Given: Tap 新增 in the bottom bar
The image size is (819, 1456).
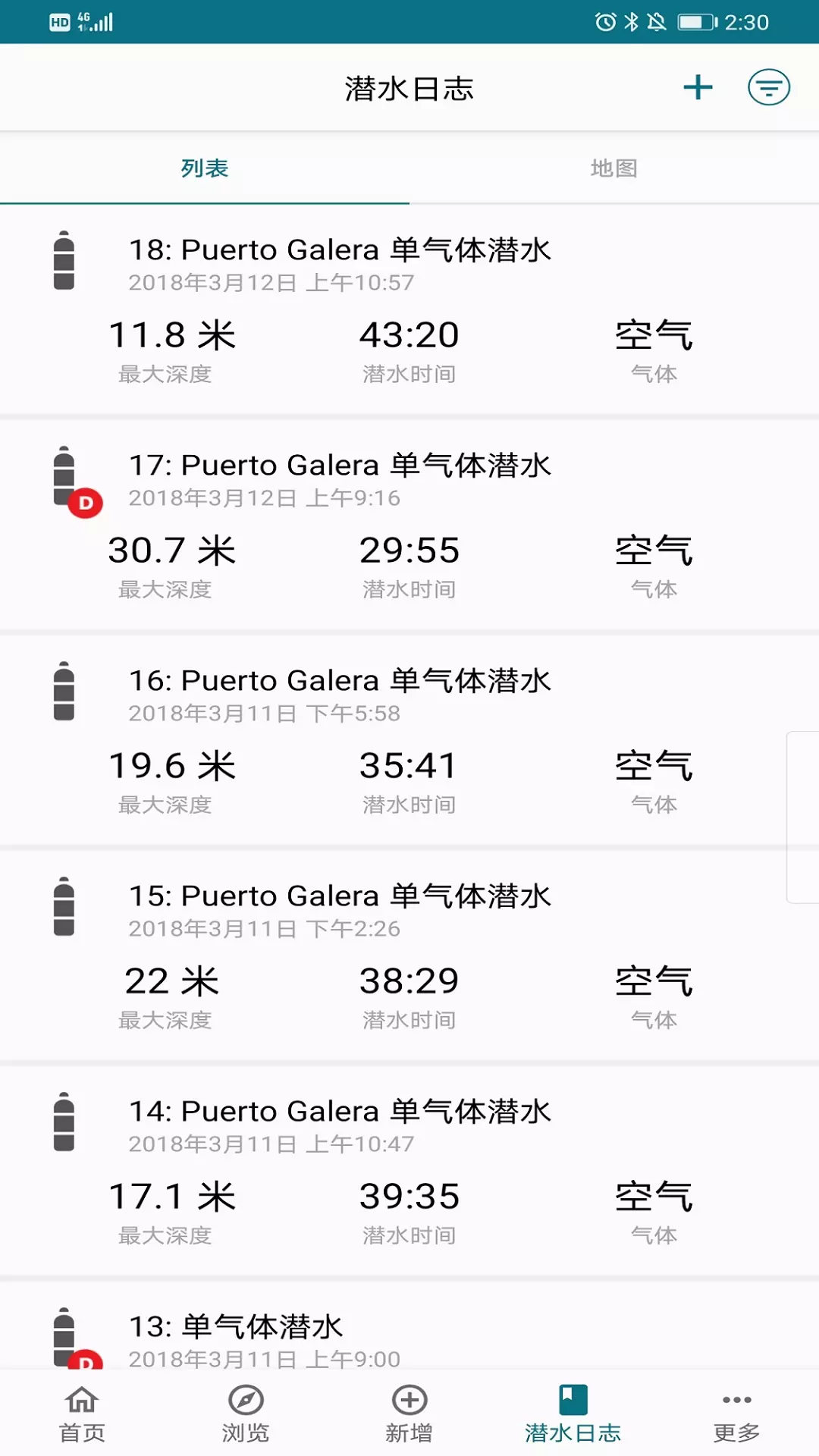Looking at the screenshot, I should [409, 1414].
